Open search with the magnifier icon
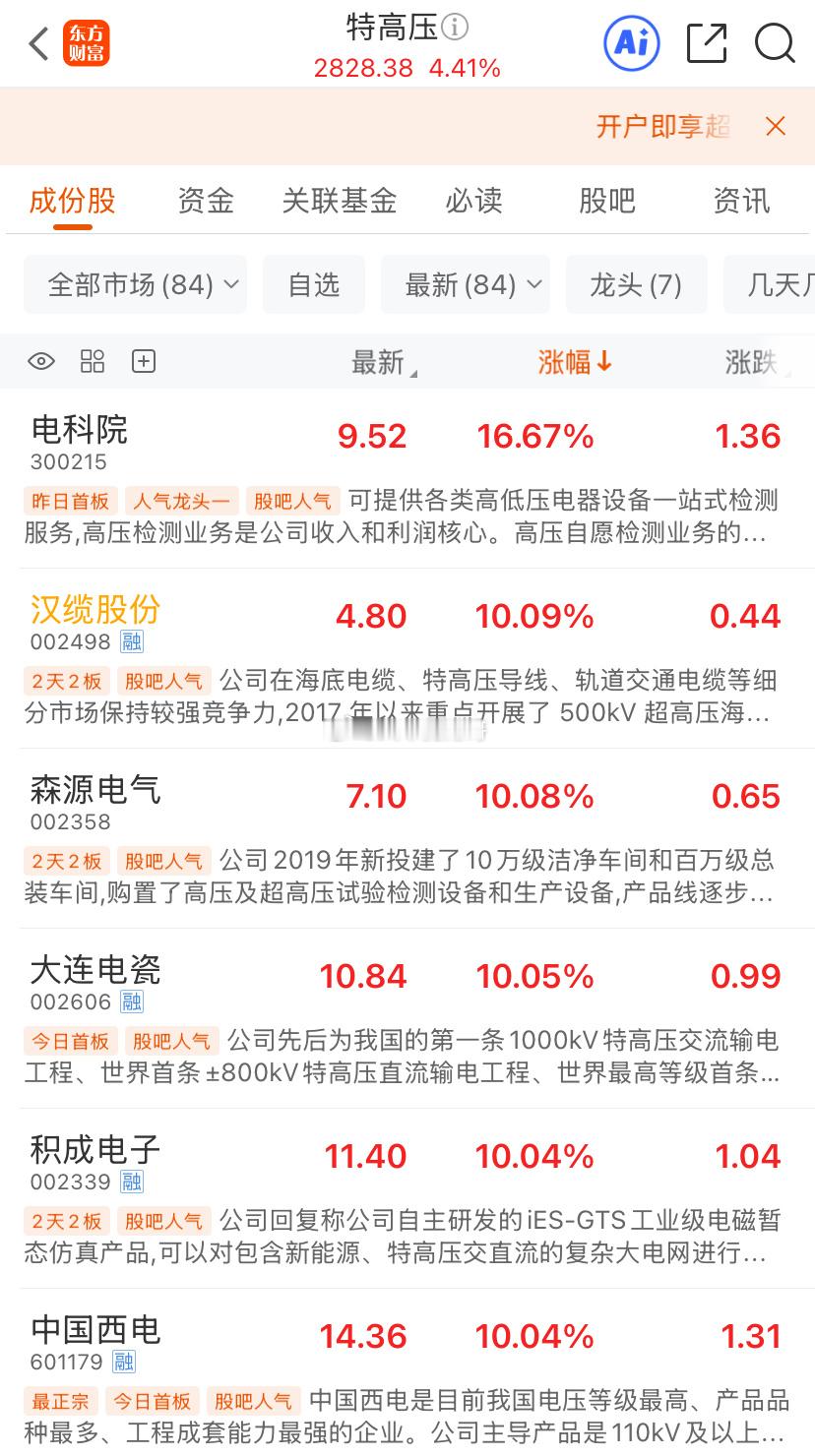The height and width of the screenshot is (1456, 815). [776, 43]
